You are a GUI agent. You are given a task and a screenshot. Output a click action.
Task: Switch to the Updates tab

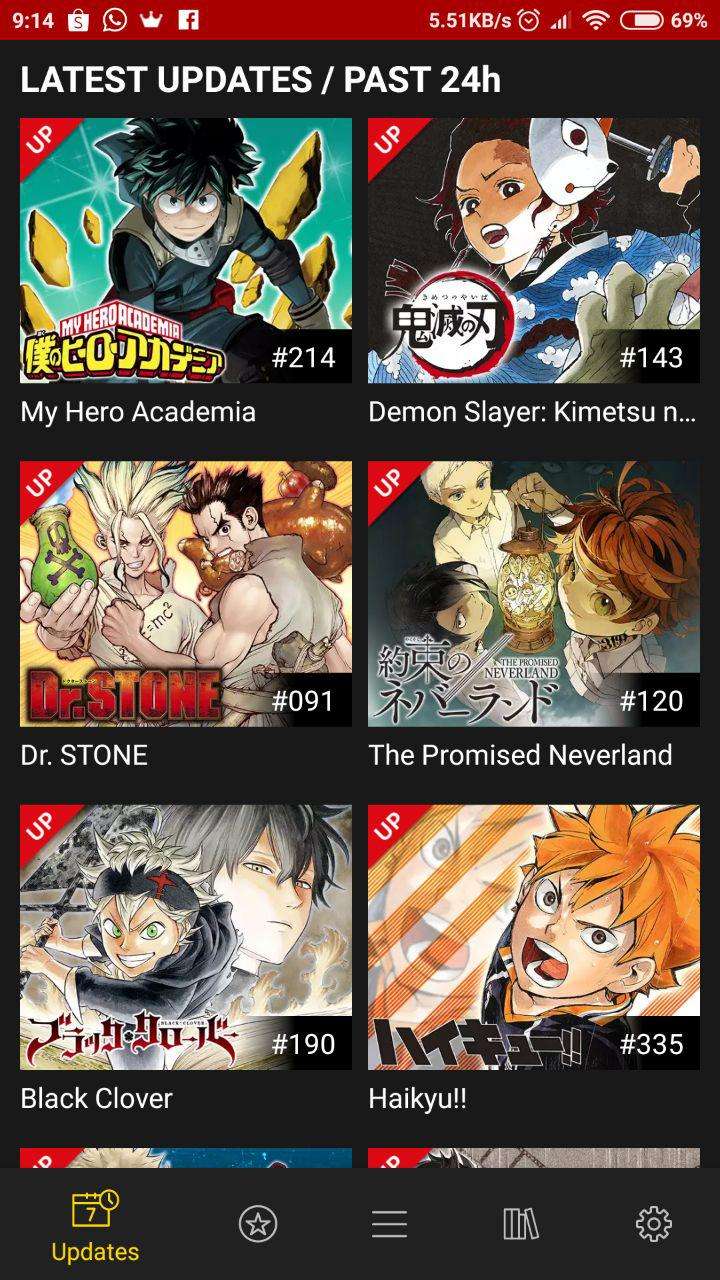[x=95, y=1226]
